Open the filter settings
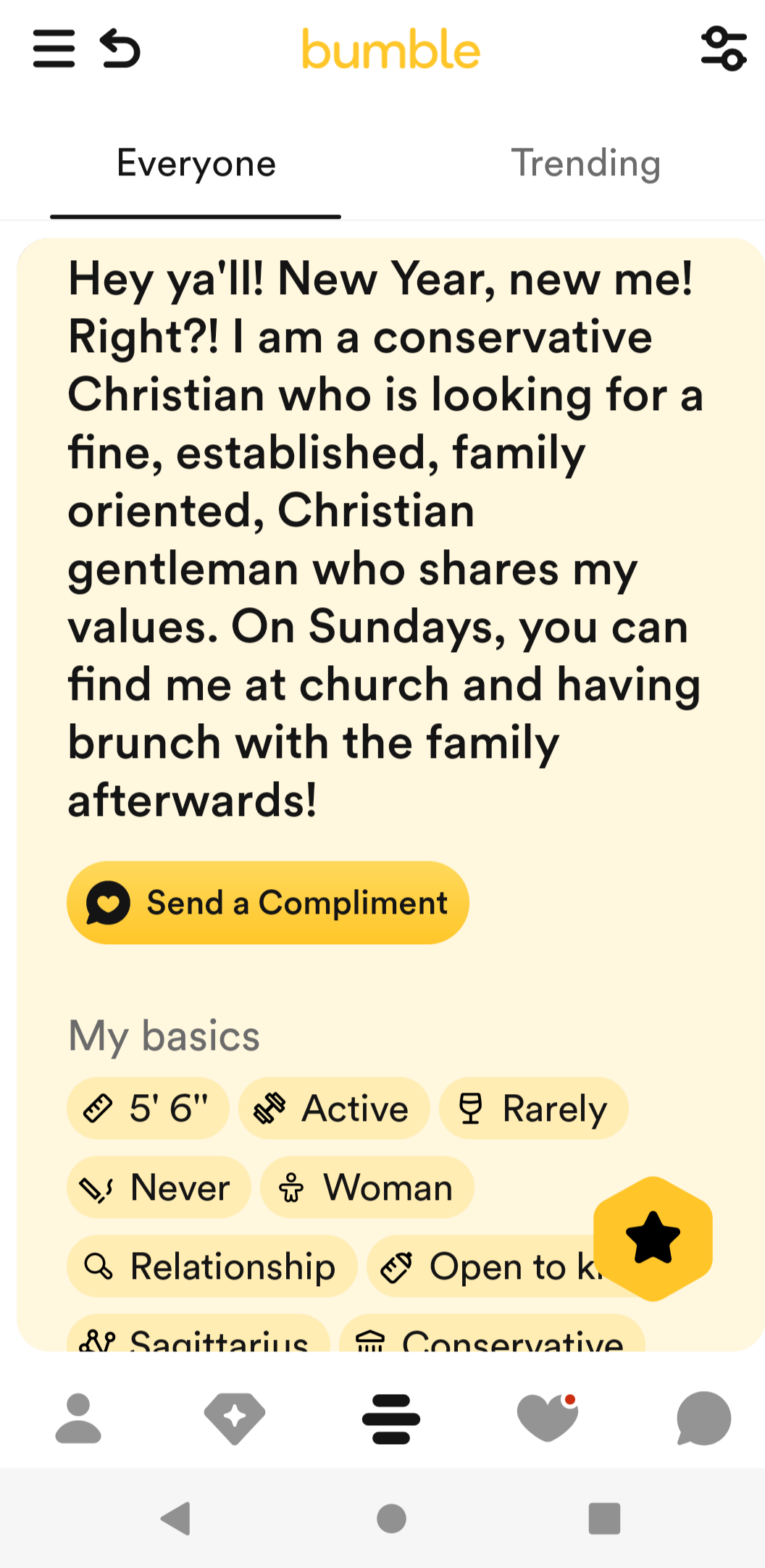This screenshot has width=765, height=1568. pyautogui.click(x=724, y=49)
